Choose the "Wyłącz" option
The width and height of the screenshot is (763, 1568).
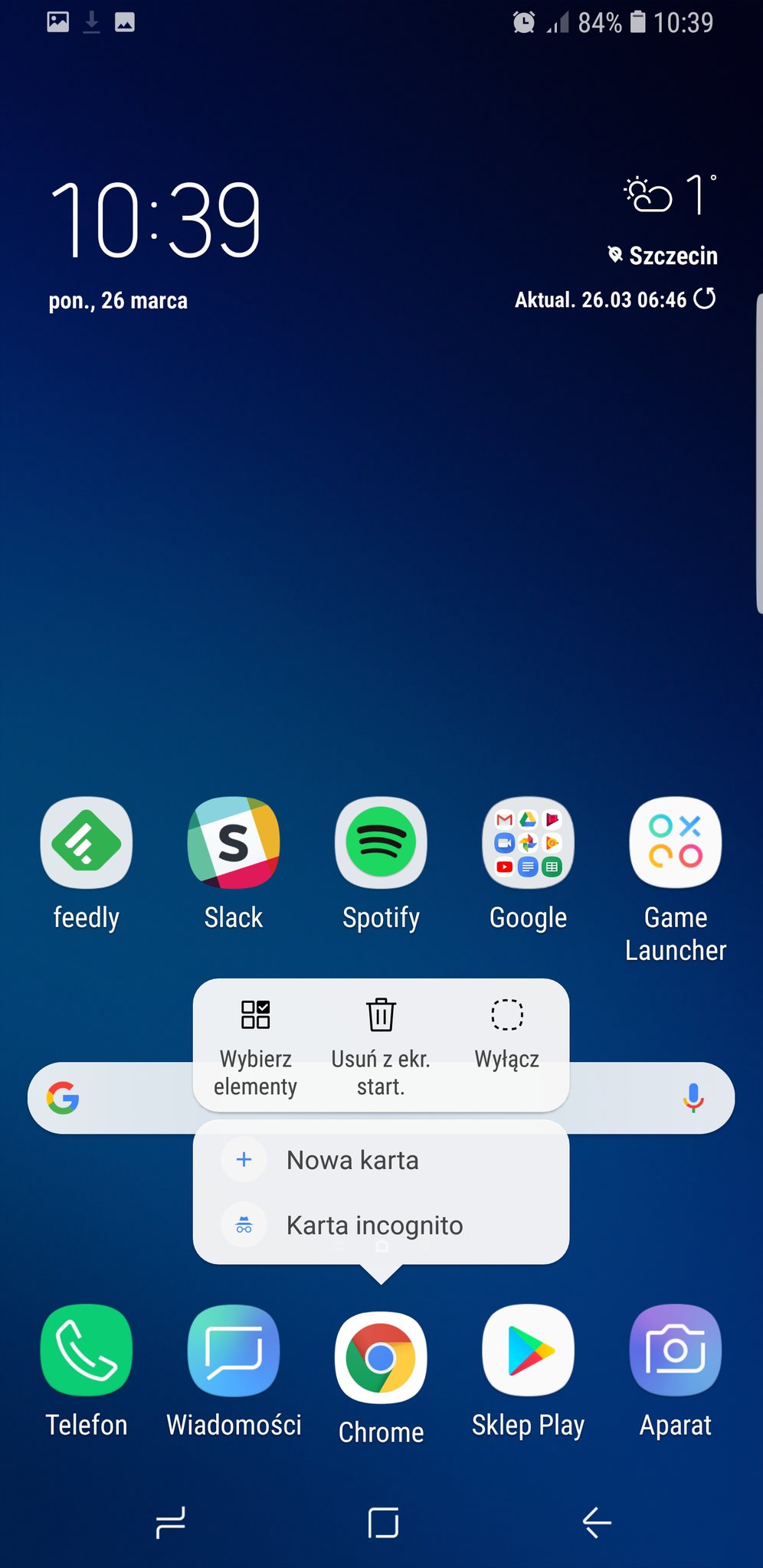point(506,1034)
